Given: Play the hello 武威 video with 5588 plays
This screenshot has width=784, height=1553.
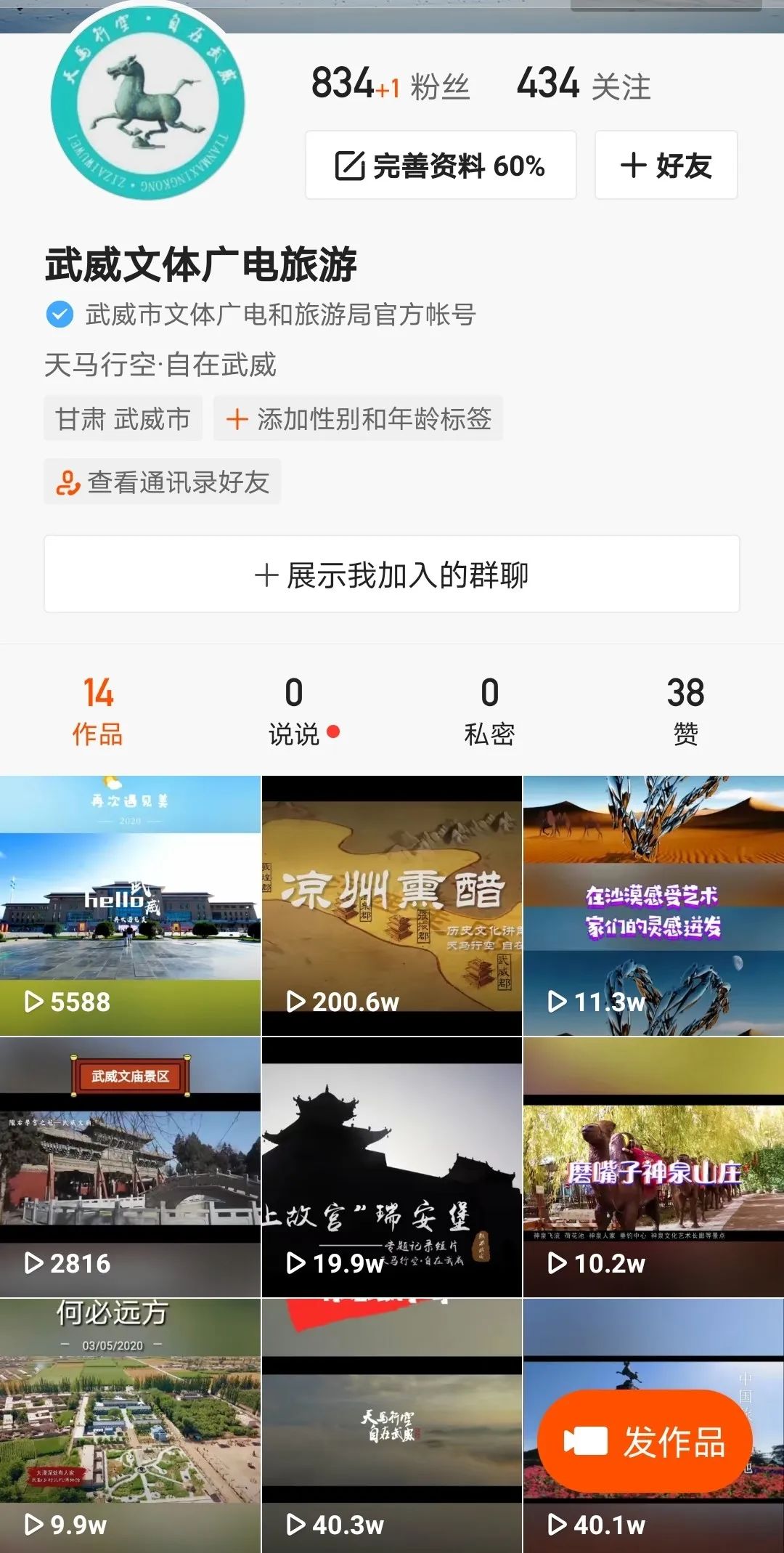Looking at the screenshot, I should tap(130, 906).
